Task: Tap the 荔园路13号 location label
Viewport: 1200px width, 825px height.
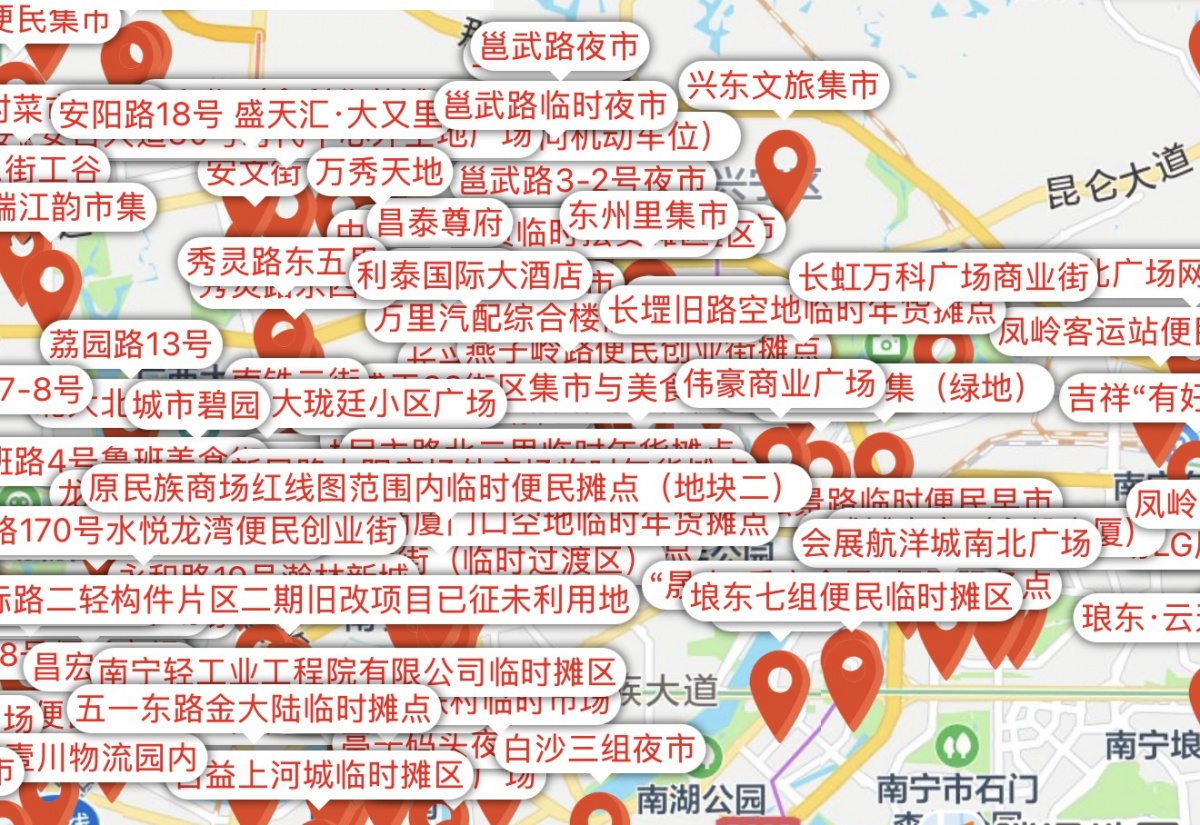Action: tap(130, 345)
